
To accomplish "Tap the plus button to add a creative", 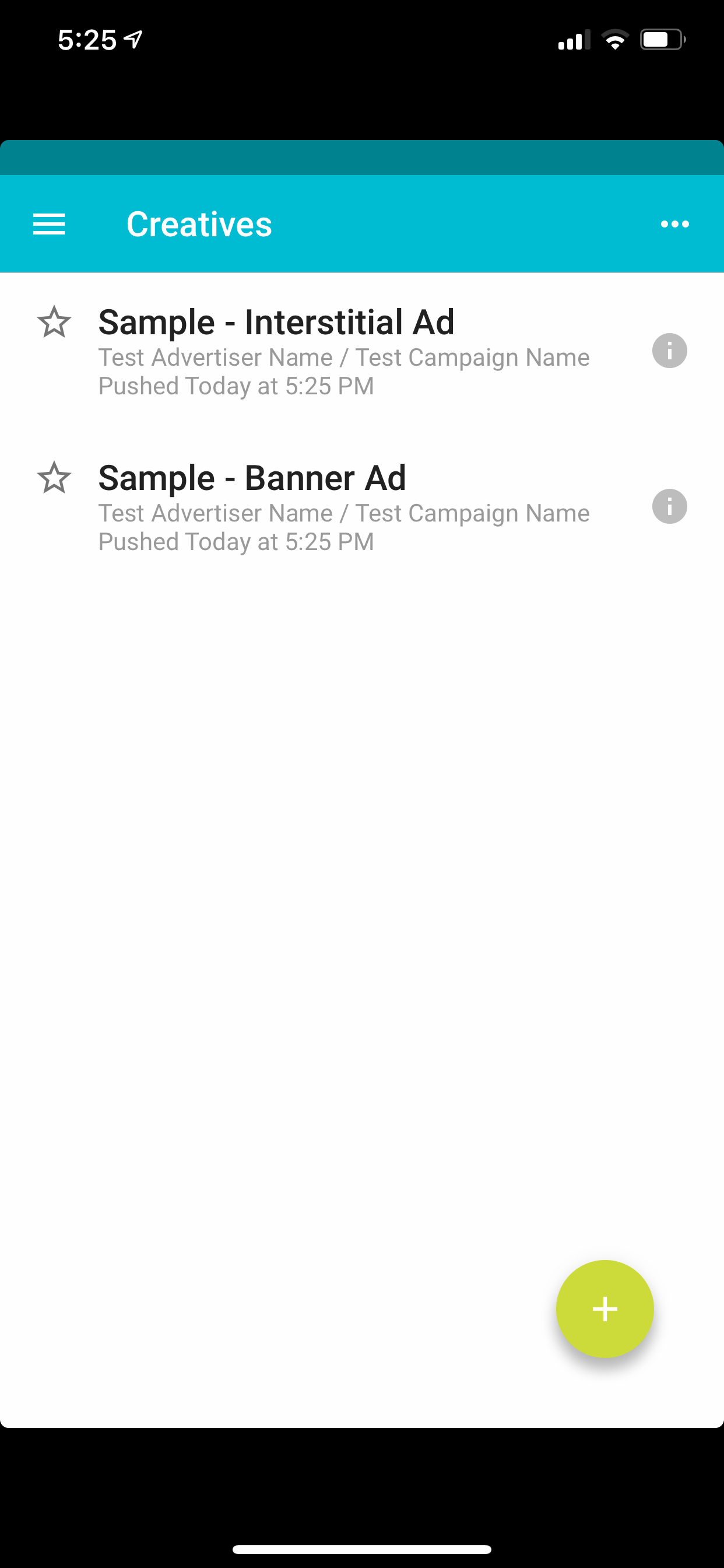I will click(x=604, y=1308).
